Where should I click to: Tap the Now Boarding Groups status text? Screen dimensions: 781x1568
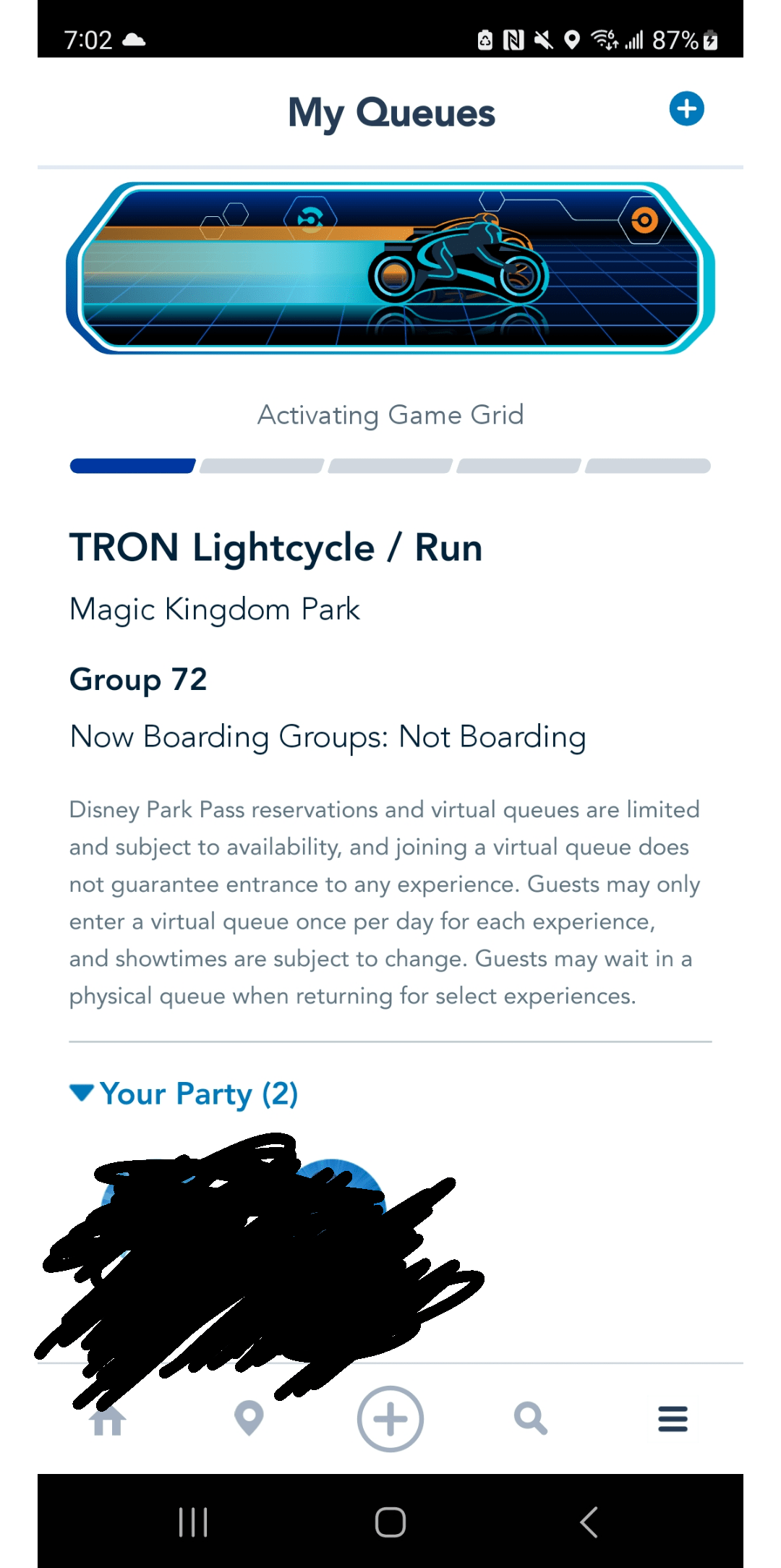tap(327, 736)
